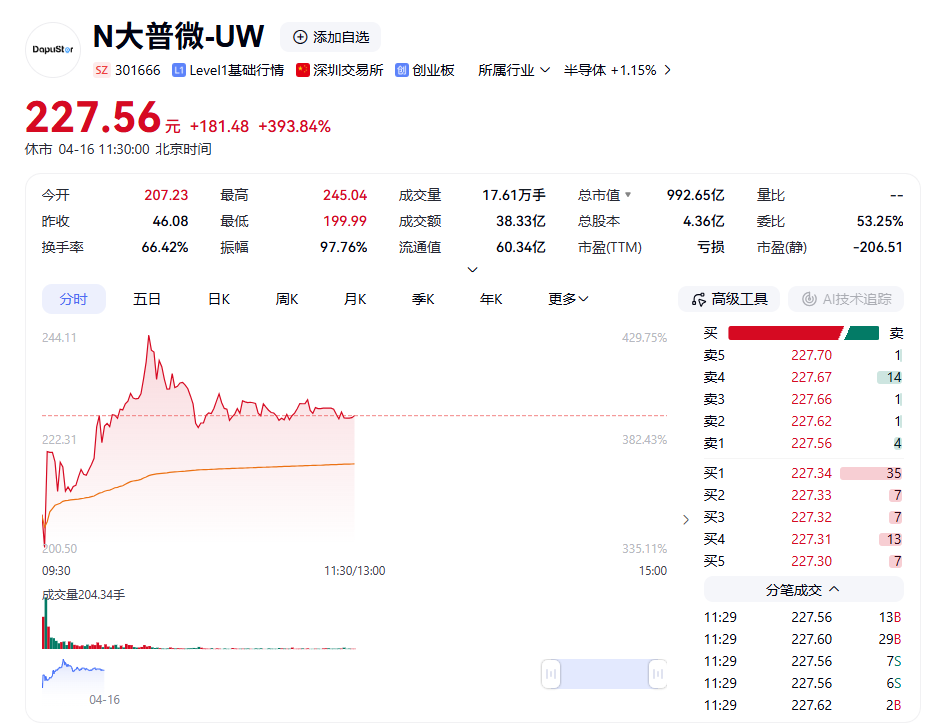The width and height of the screenshot is (926, 726).
Task: Open 高级工具 advanced tools
Action: (x=729, y=299)
